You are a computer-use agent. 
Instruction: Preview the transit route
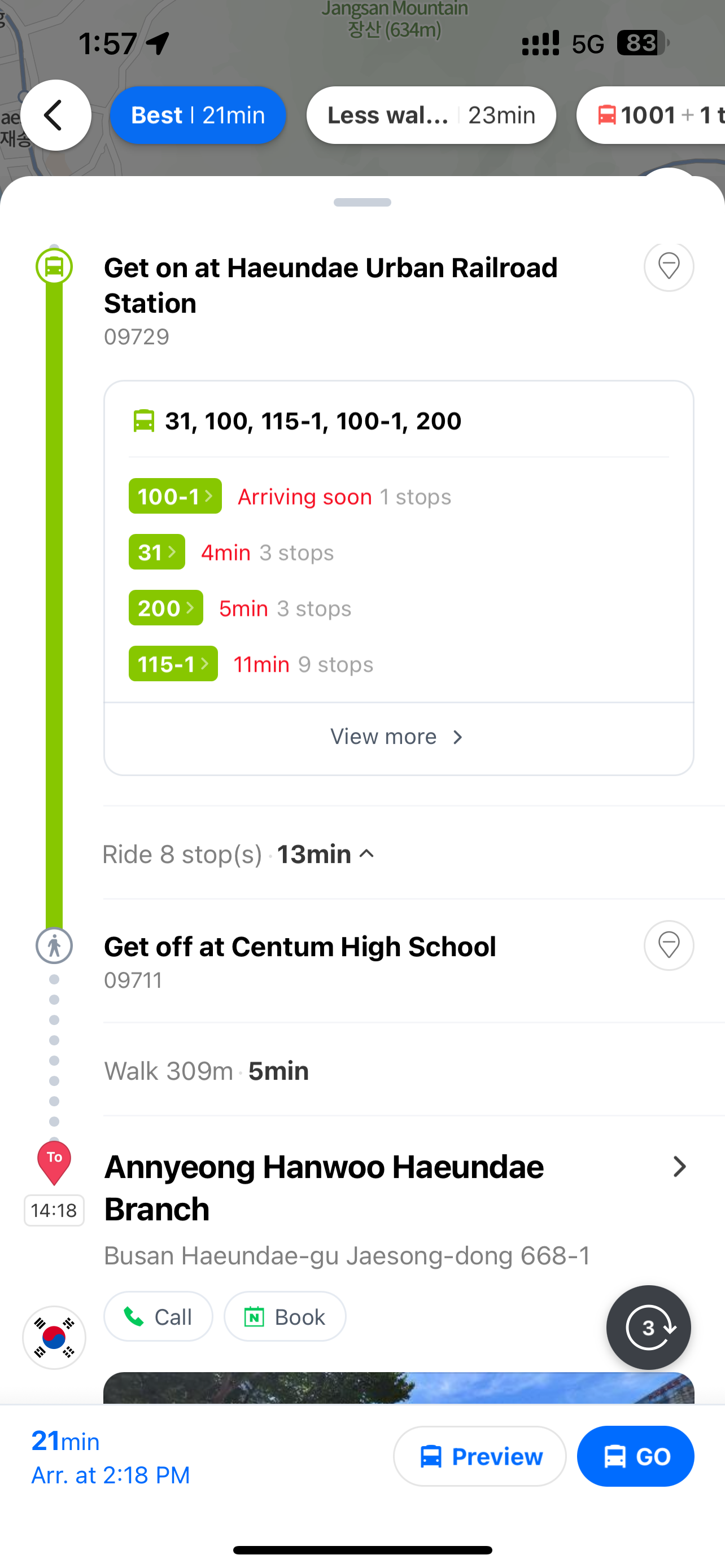coord(480,1457)
